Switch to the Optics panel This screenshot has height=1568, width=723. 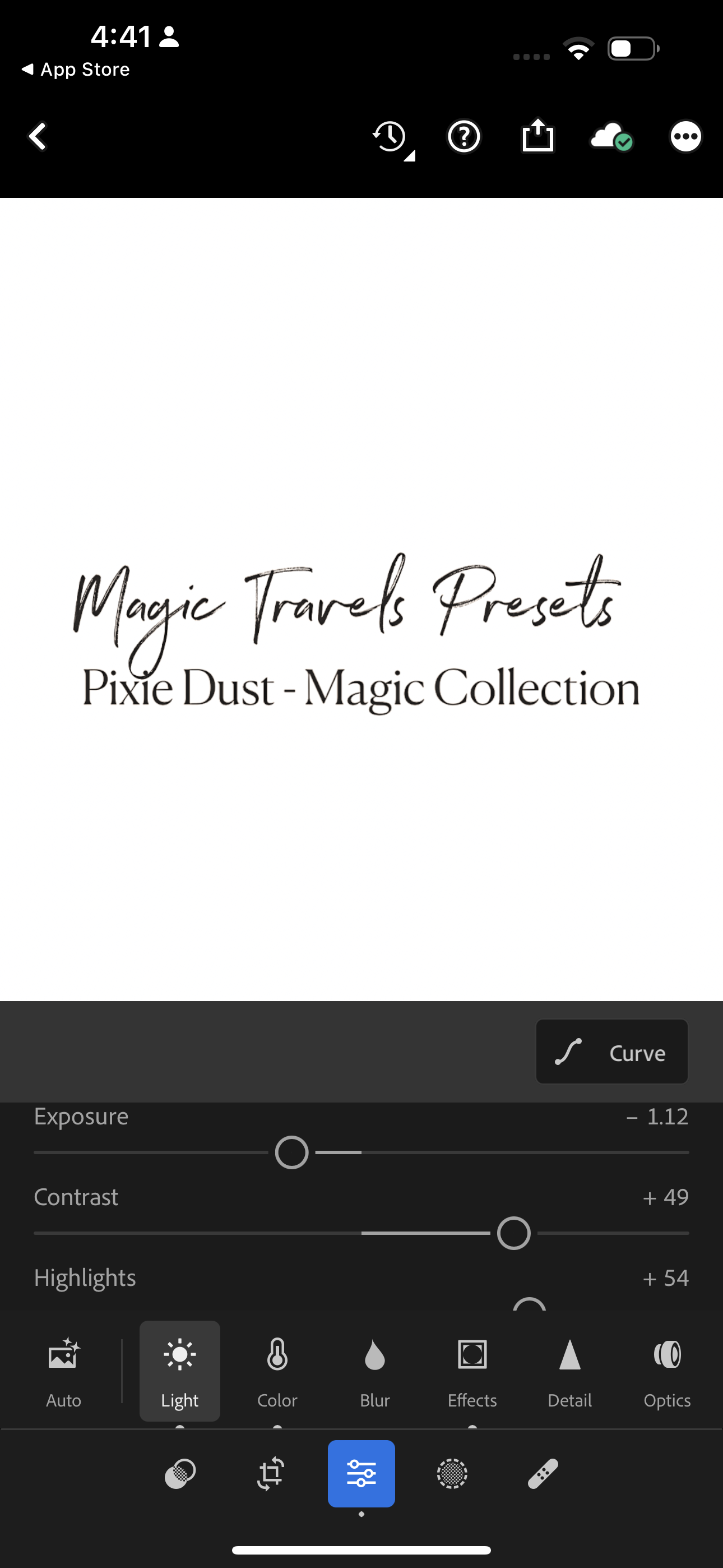[667, 1372]
